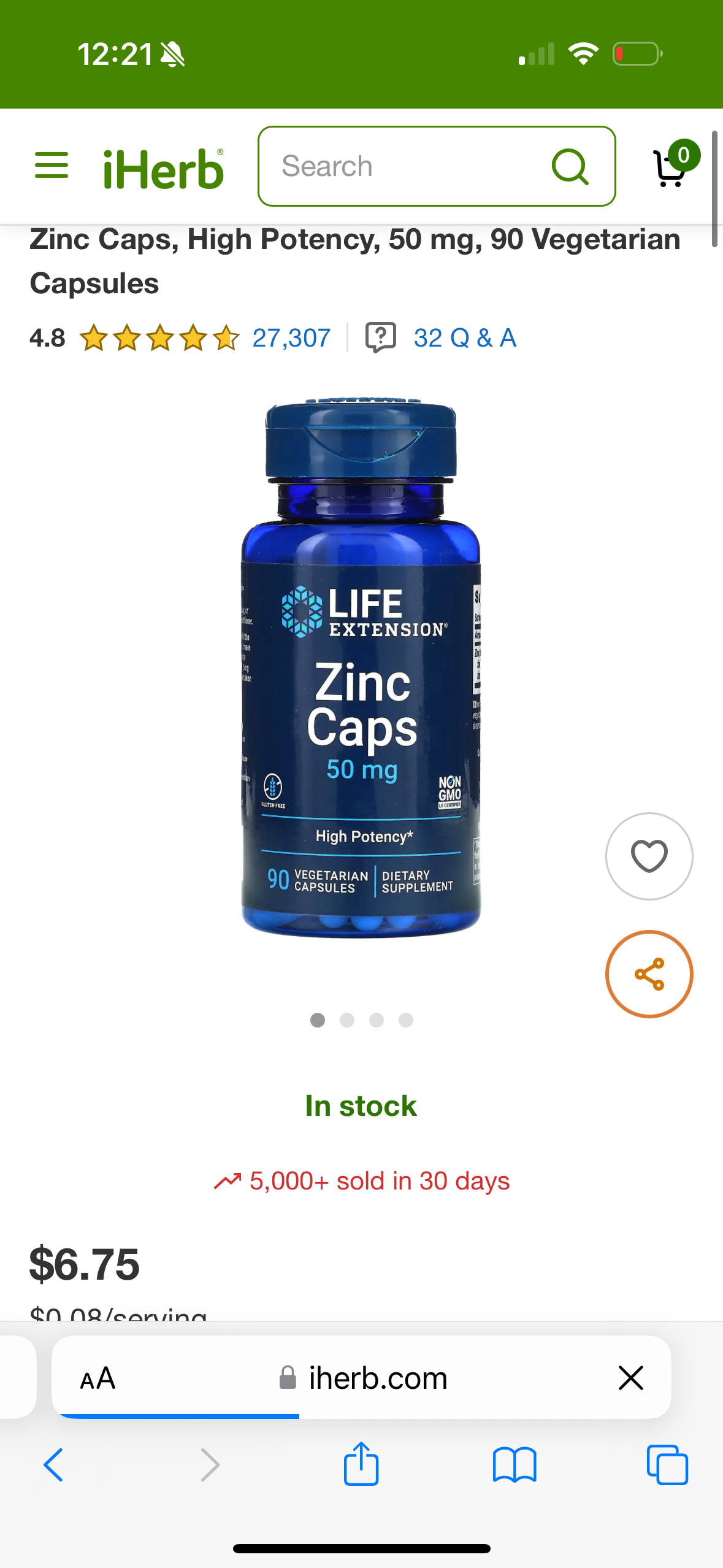Viewport: 723px width, 1568px height.
Task: Tap the iherb.com address bar
Action: 378,1378
